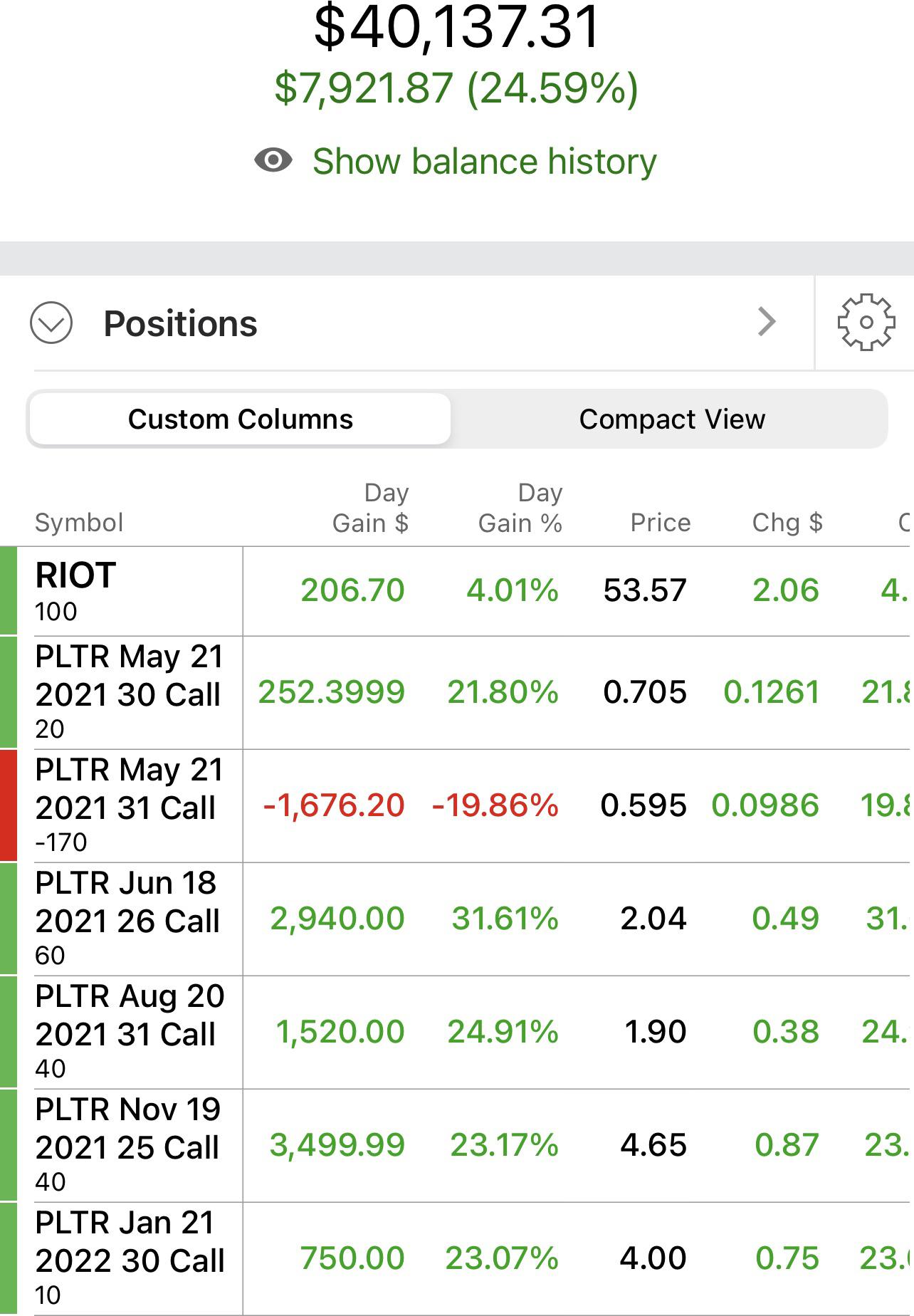Tap the right arrow to view all Positions

[x=767, y=323]
